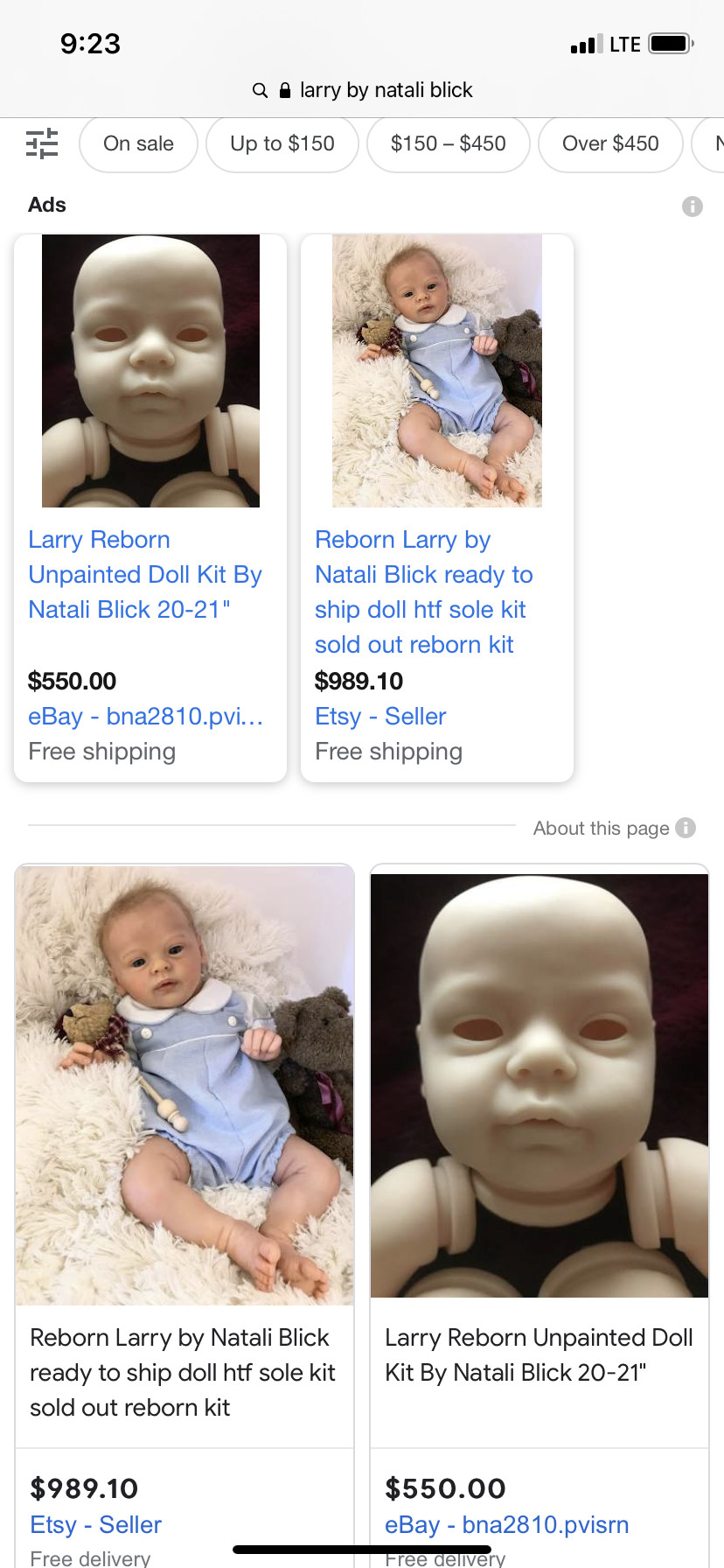Choose the $150 – $450 price chip

point(449,143)
